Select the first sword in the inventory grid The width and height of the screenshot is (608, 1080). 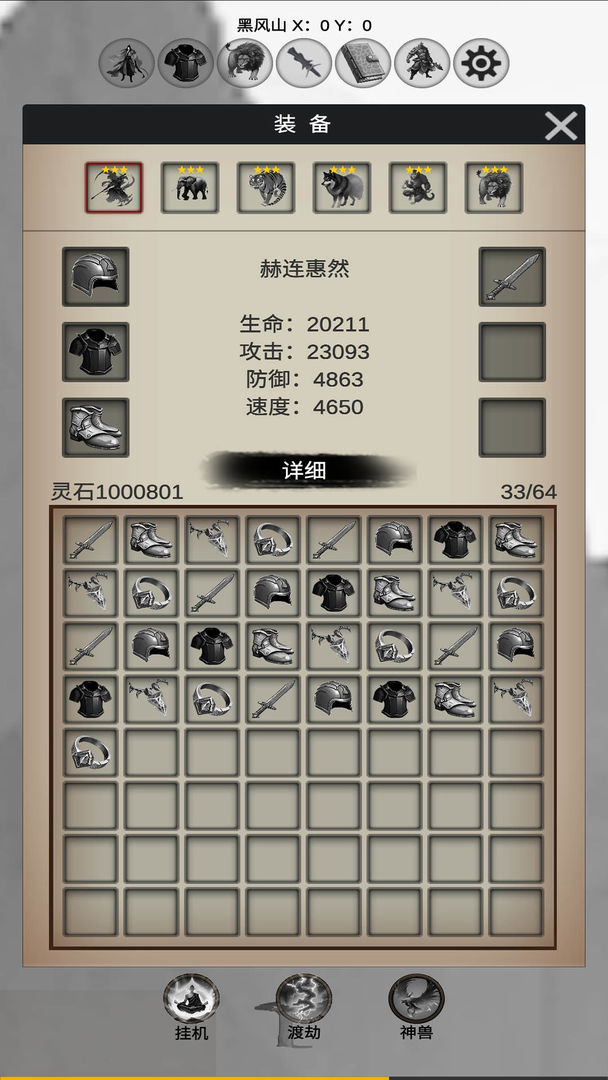click(x=91, y=540)
